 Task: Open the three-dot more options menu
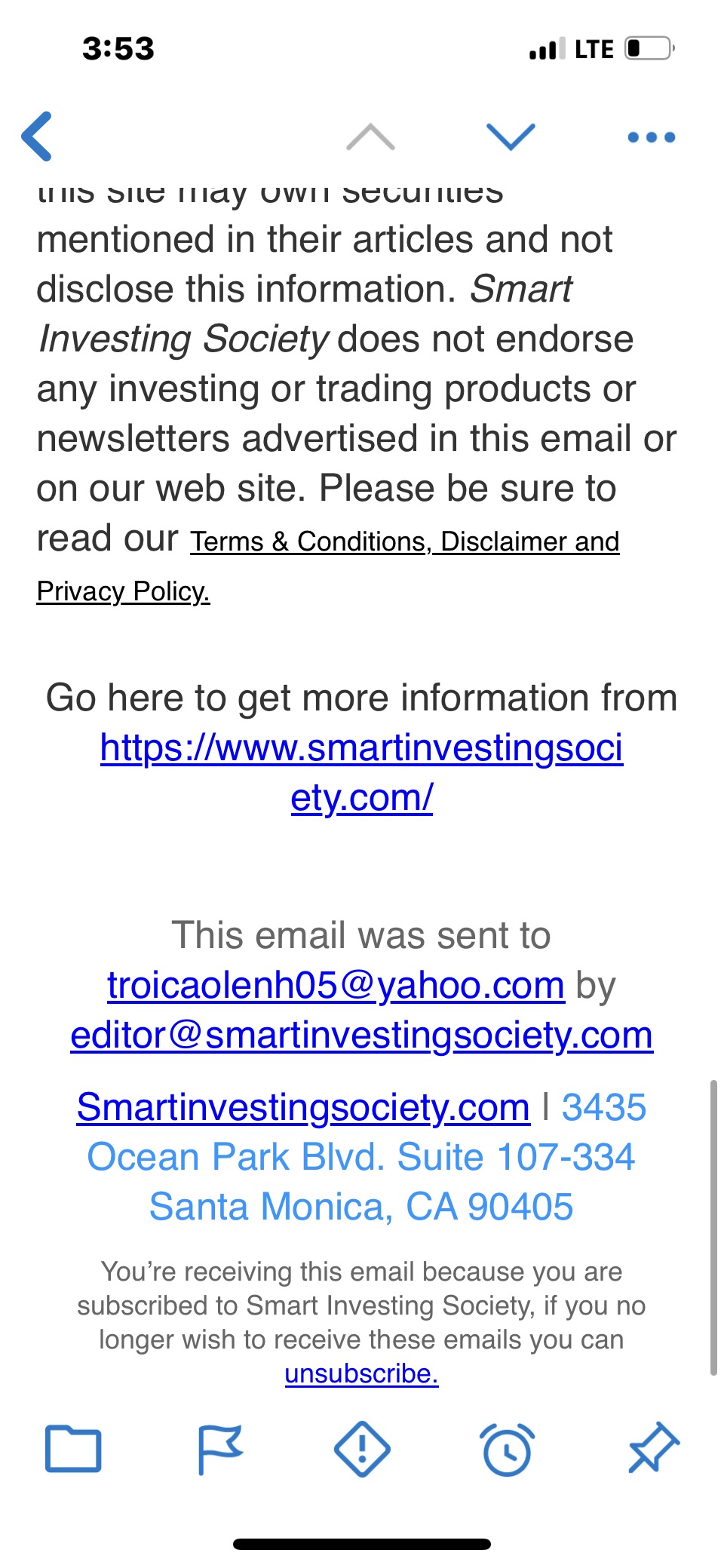tap(651, 137)
